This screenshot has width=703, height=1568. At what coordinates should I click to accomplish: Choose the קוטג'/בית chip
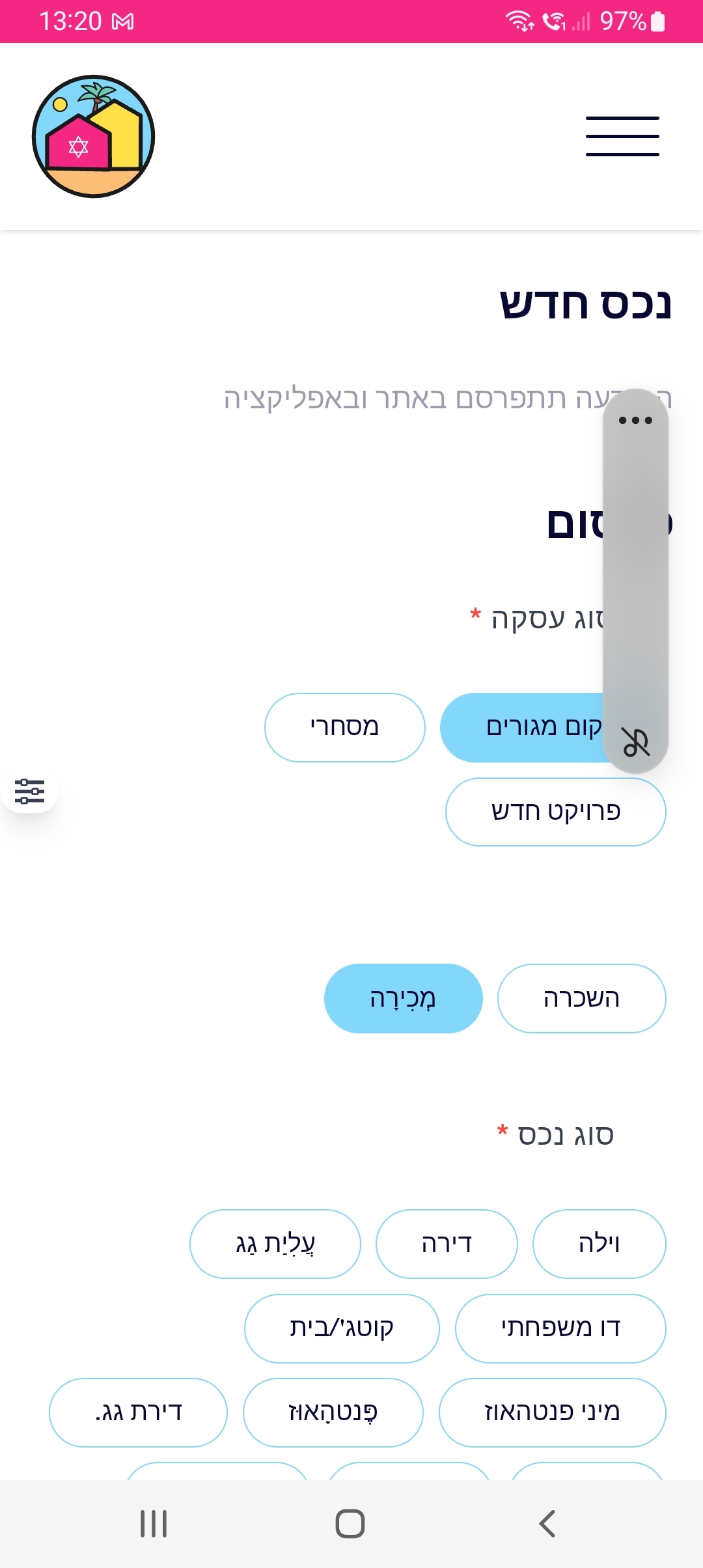342,1328
